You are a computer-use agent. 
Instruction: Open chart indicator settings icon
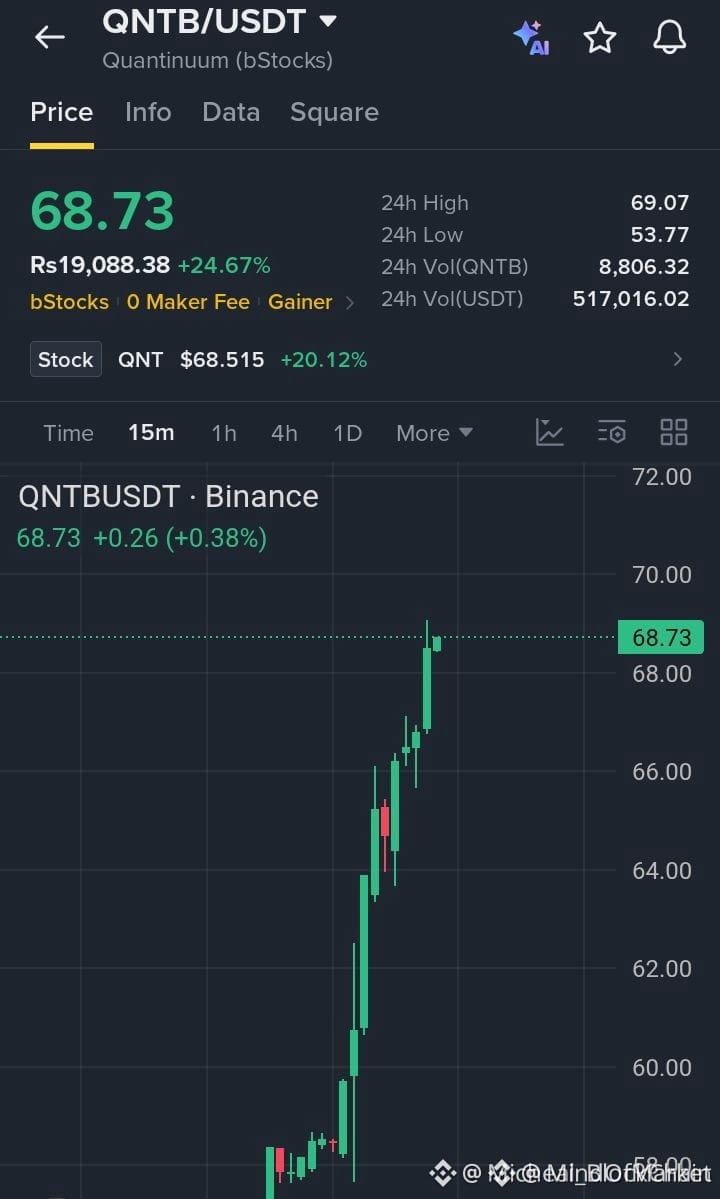click(611, 432)
